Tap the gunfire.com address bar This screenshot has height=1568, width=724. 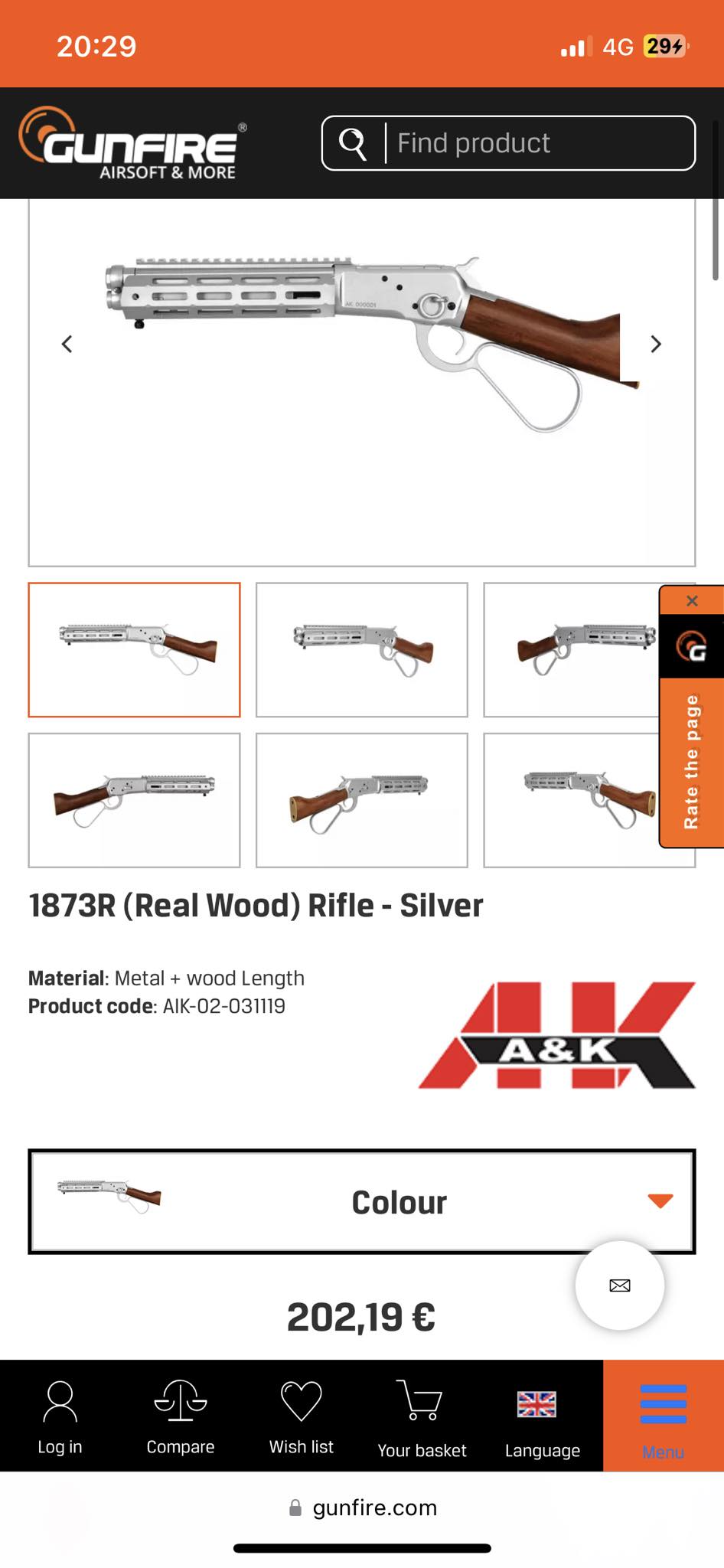(362, 1508)
